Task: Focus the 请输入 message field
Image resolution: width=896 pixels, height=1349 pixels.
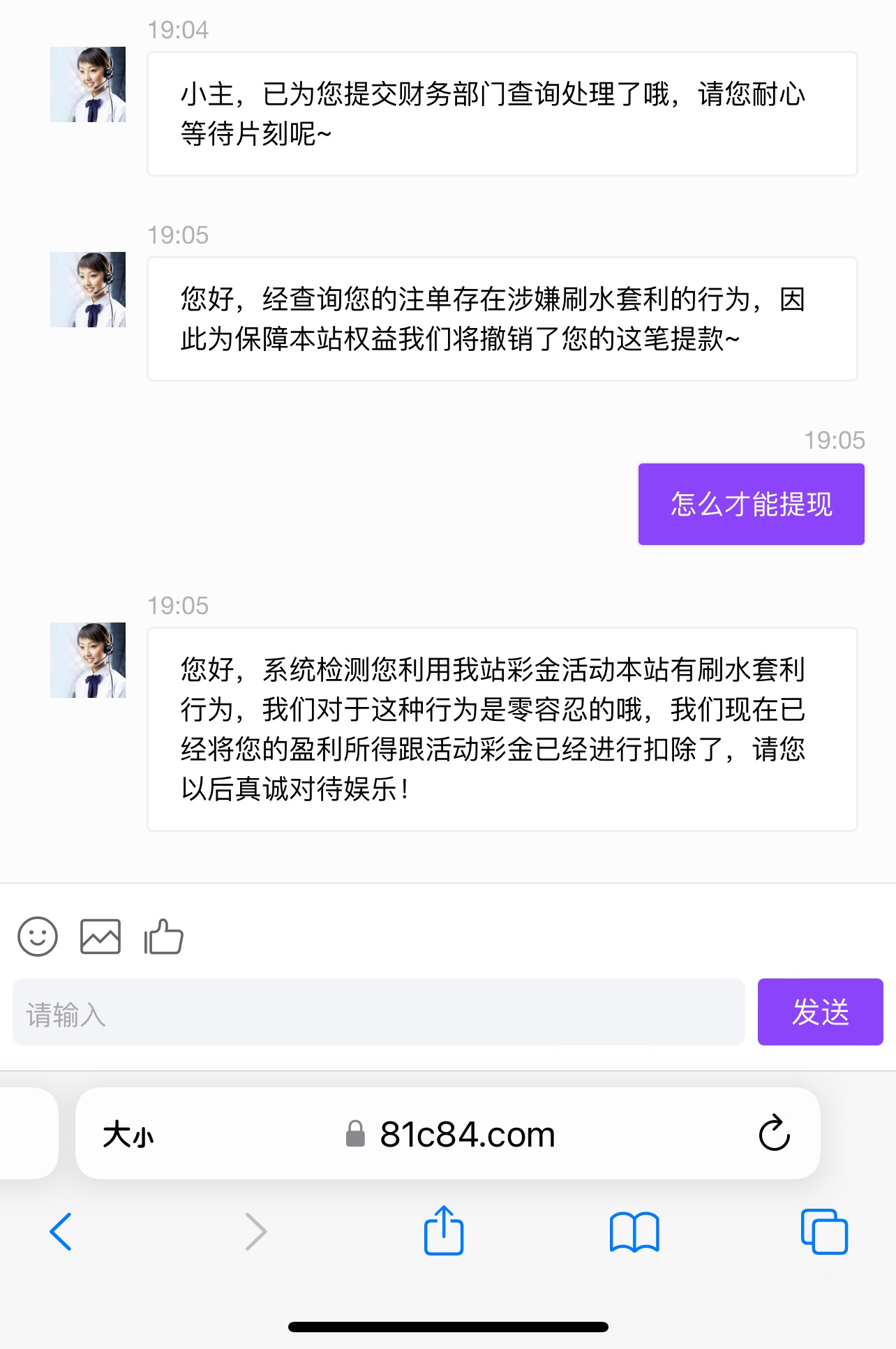Action: 378,1012
